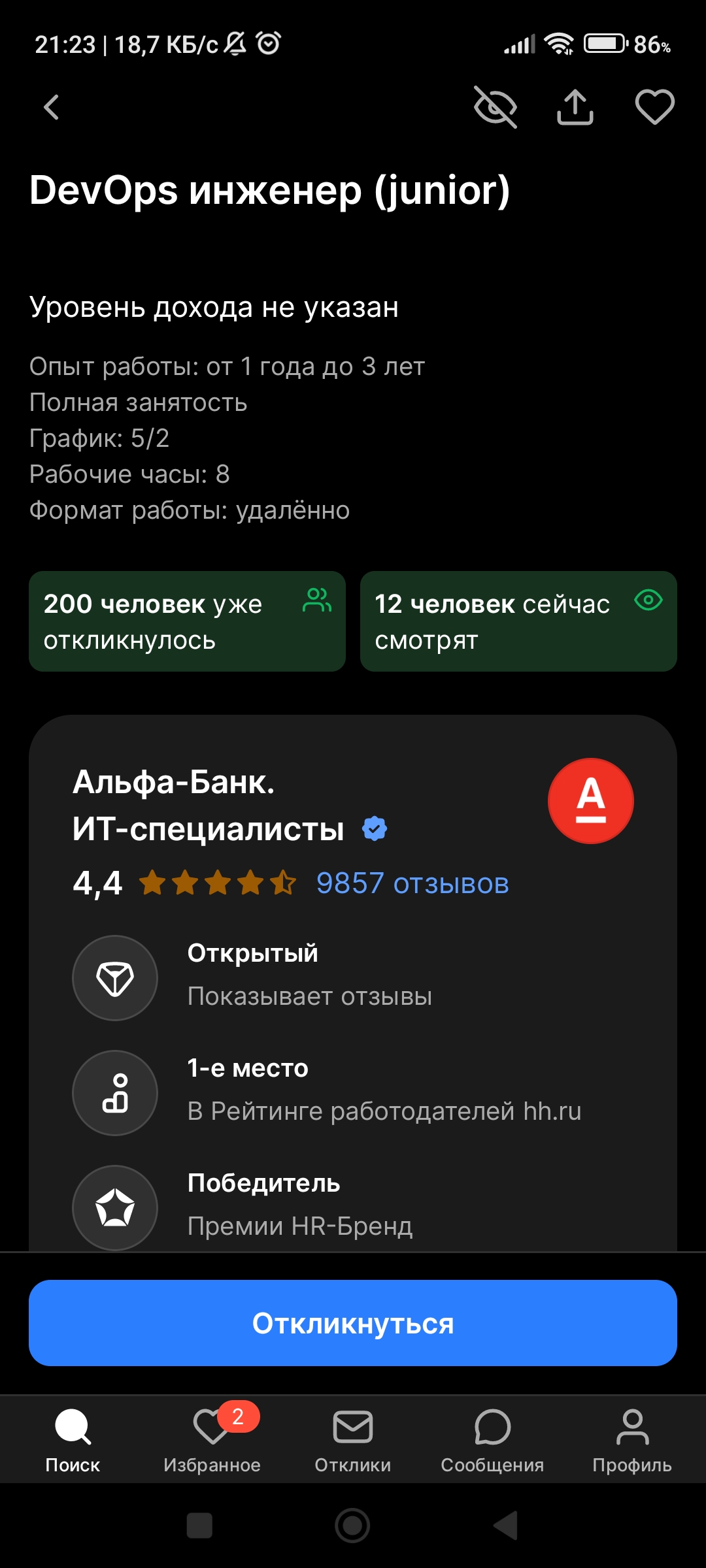Share the DevOps vacancy
The image size is (706, 1568).
pos(575,107)
